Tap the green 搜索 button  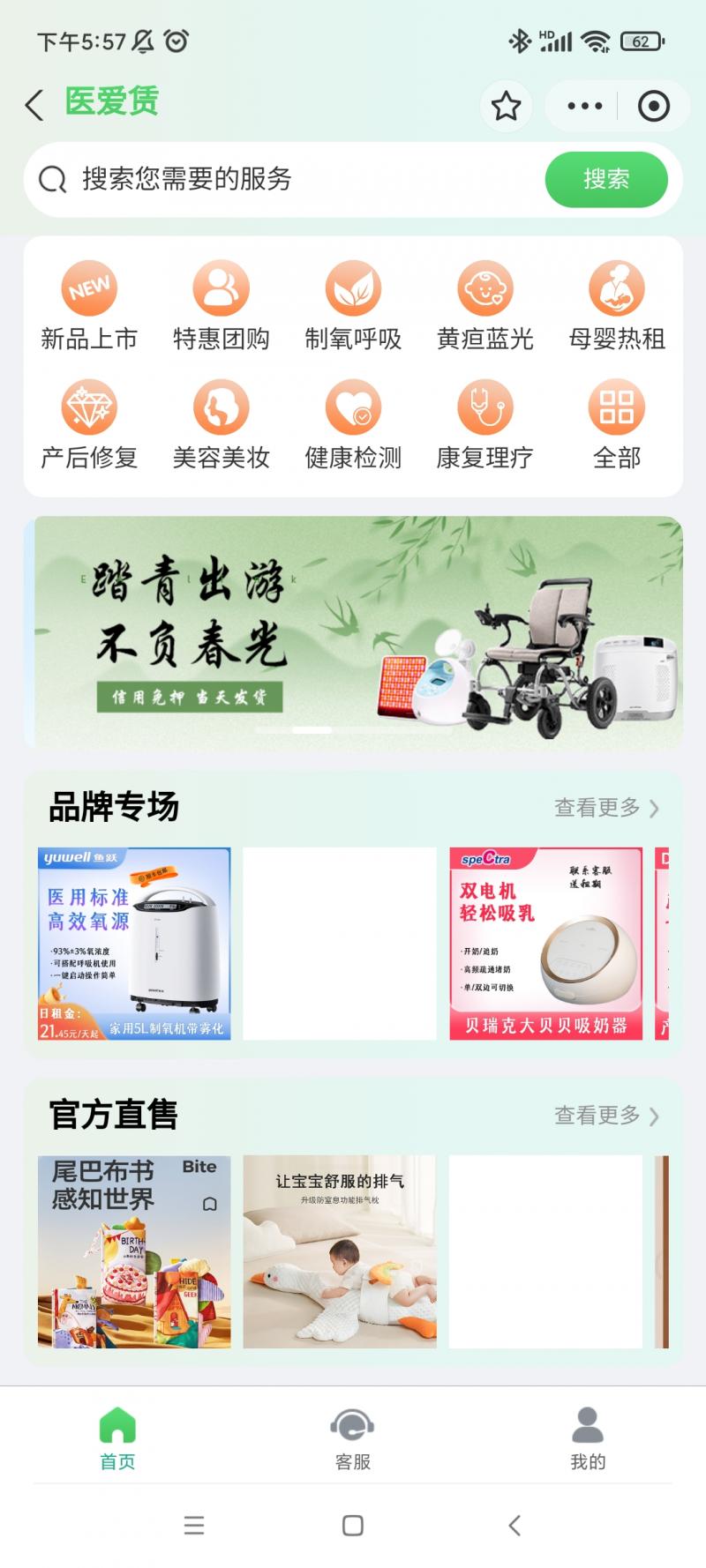coord(605,180)
